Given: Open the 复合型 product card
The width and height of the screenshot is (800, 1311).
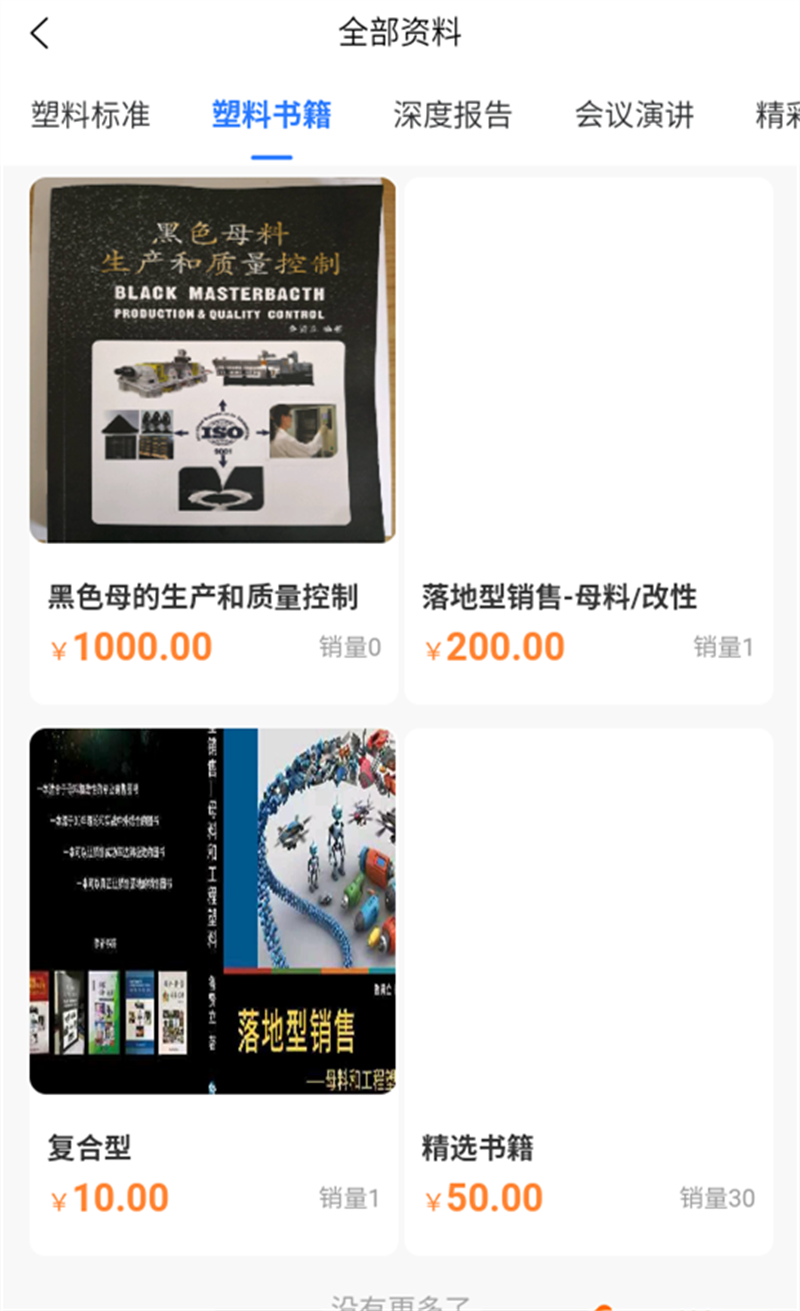Looking at the screenshot, I should pos(212,990).
